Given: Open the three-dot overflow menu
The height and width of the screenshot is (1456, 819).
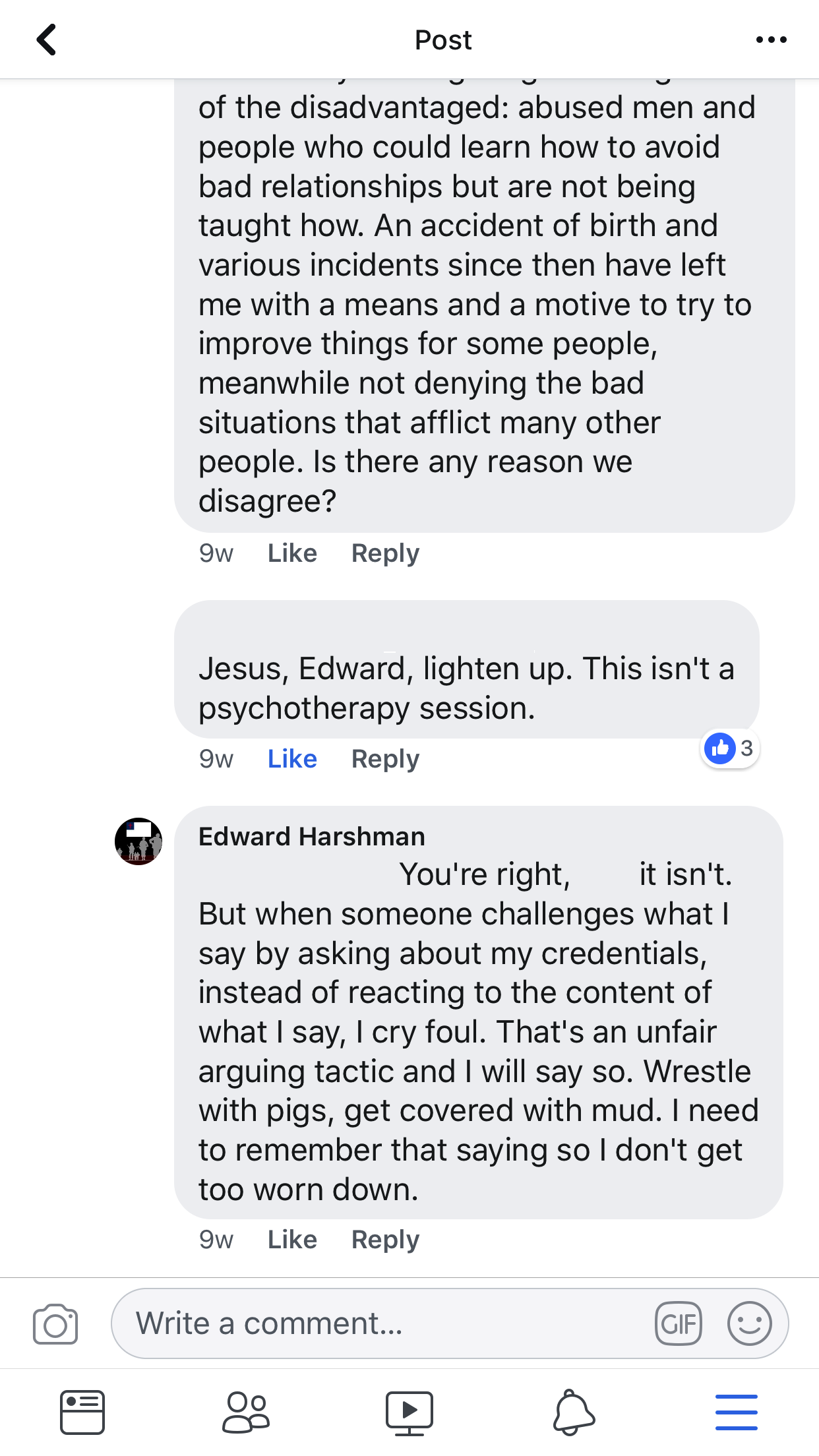Looking at the screenshot, I should click(x=771, y=40).
